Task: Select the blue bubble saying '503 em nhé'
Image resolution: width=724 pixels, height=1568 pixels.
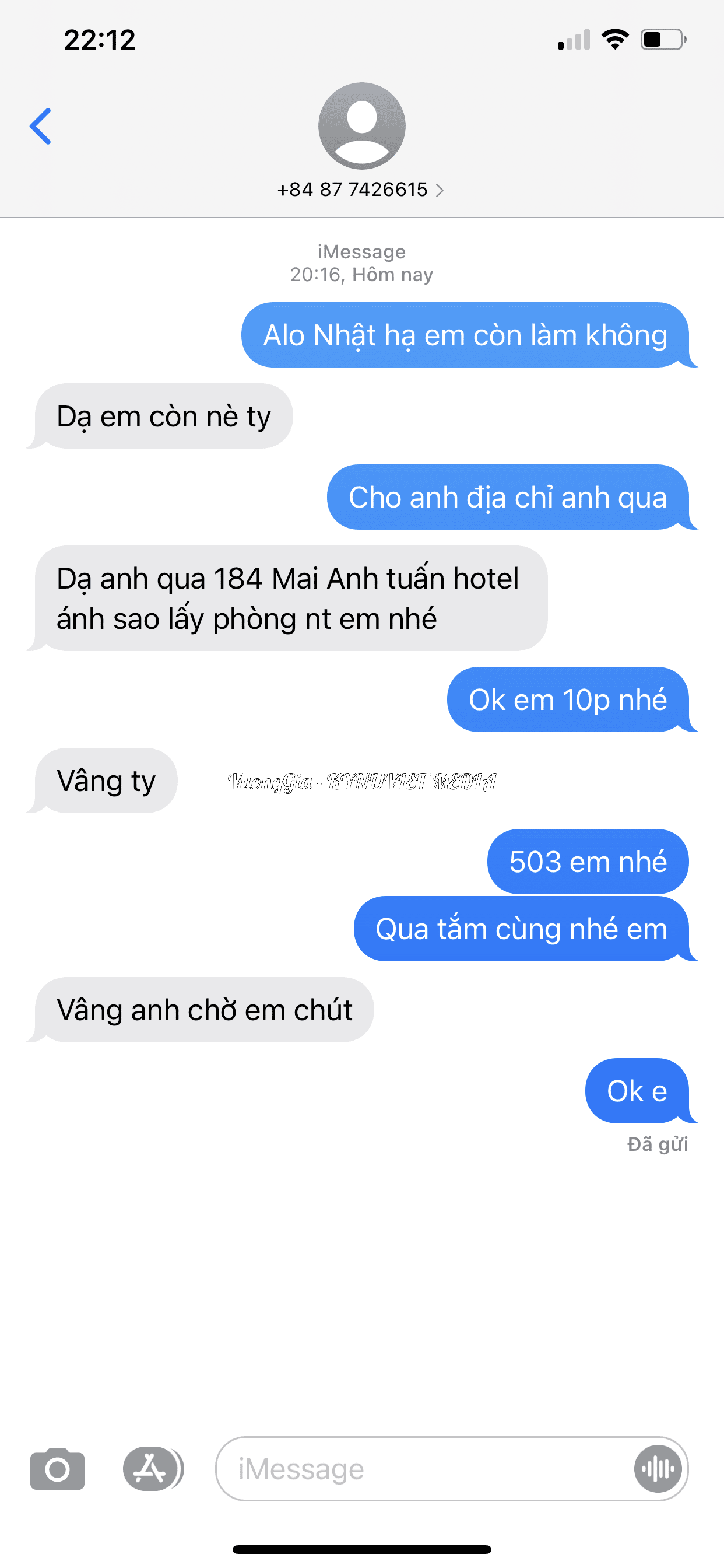Action: pos(586,862)
